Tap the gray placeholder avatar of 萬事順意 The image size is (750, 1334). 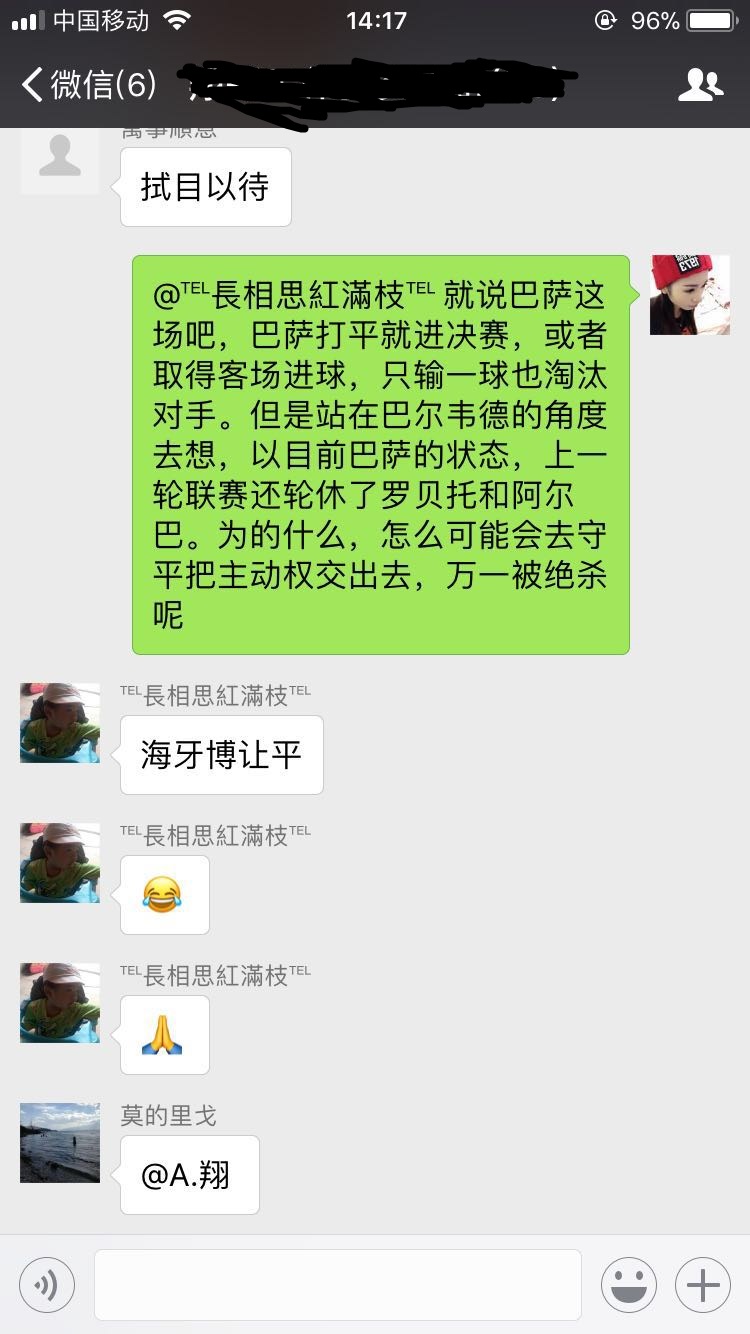pyautogui.click(x=59, y=160)
